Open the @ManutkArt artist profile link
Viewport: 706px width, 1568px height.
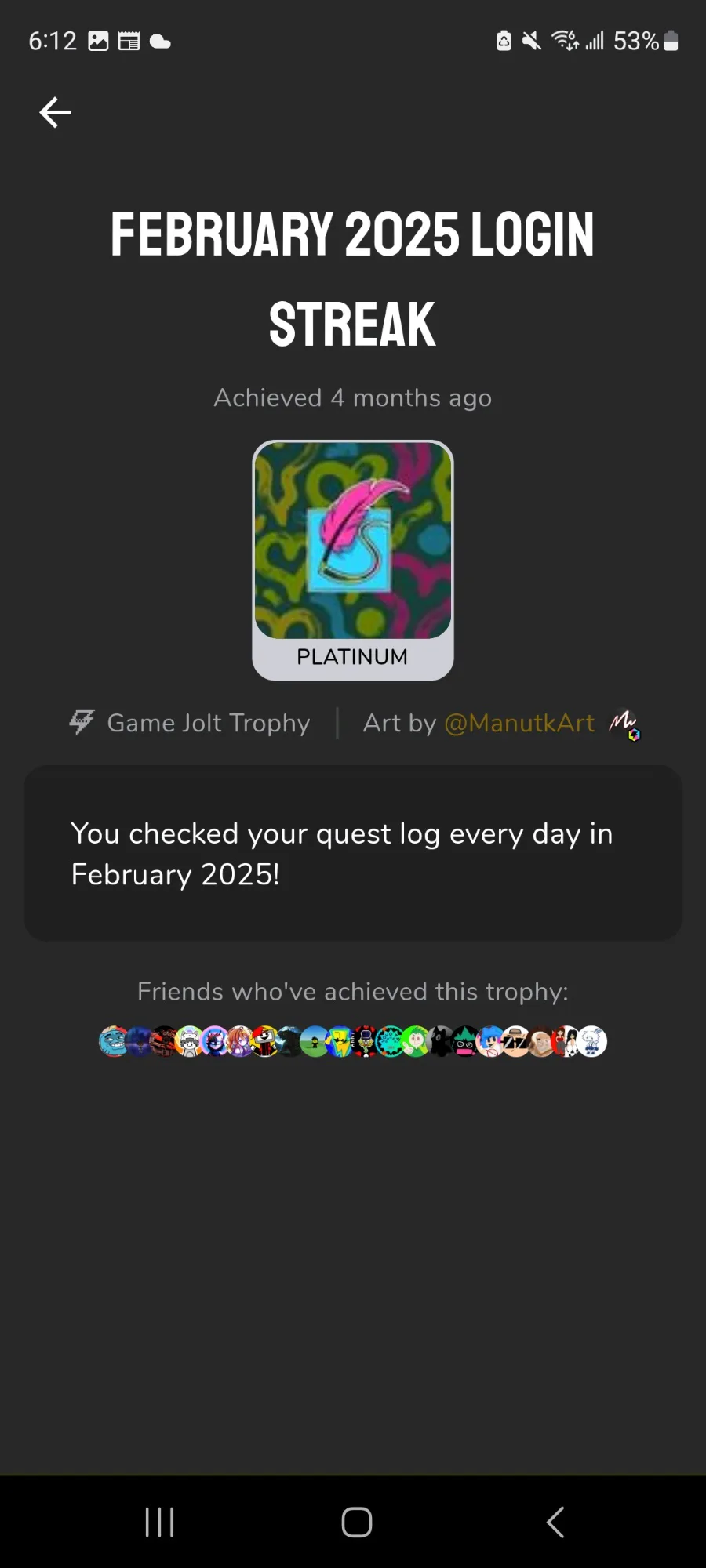[519, 723]
